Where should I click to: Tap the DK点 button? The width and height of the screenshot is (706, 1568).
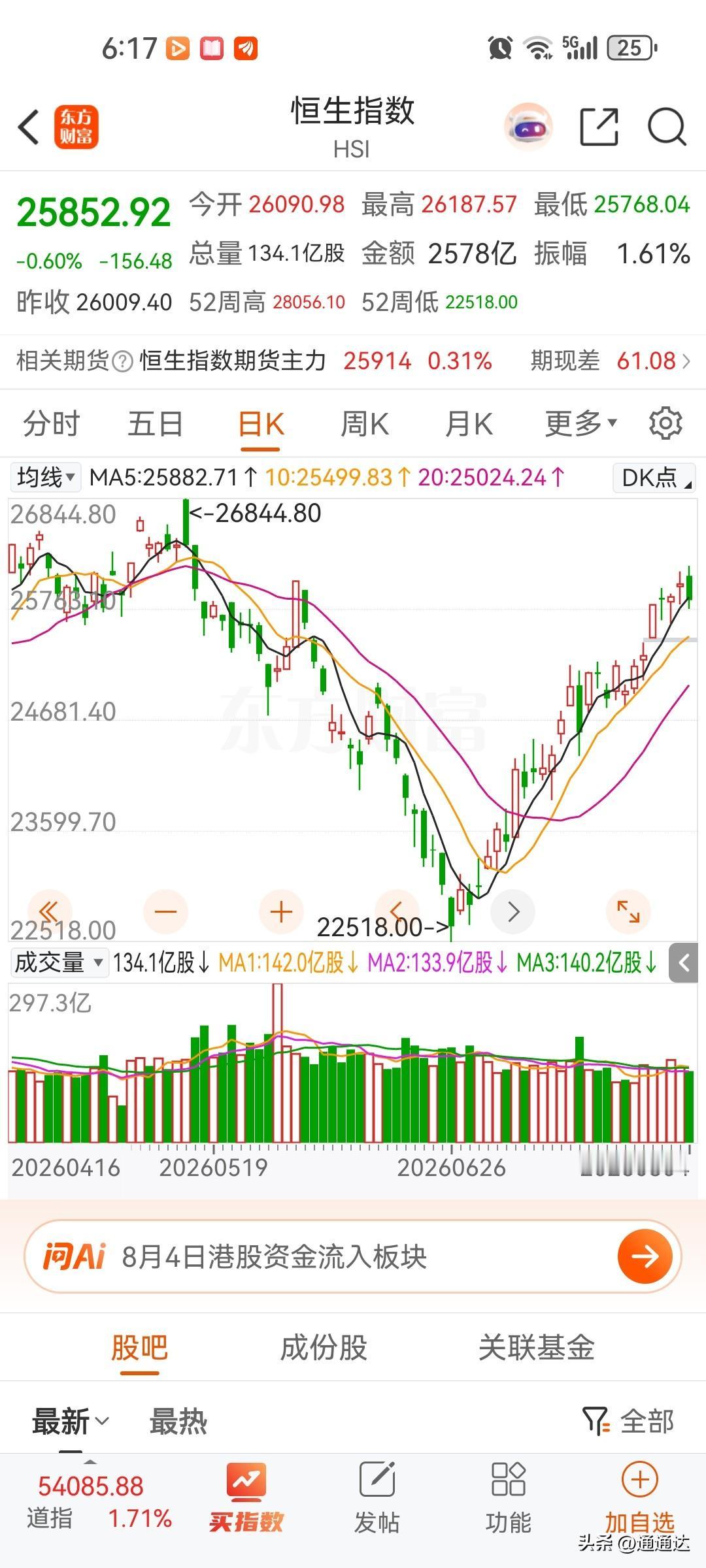point(654,478)
